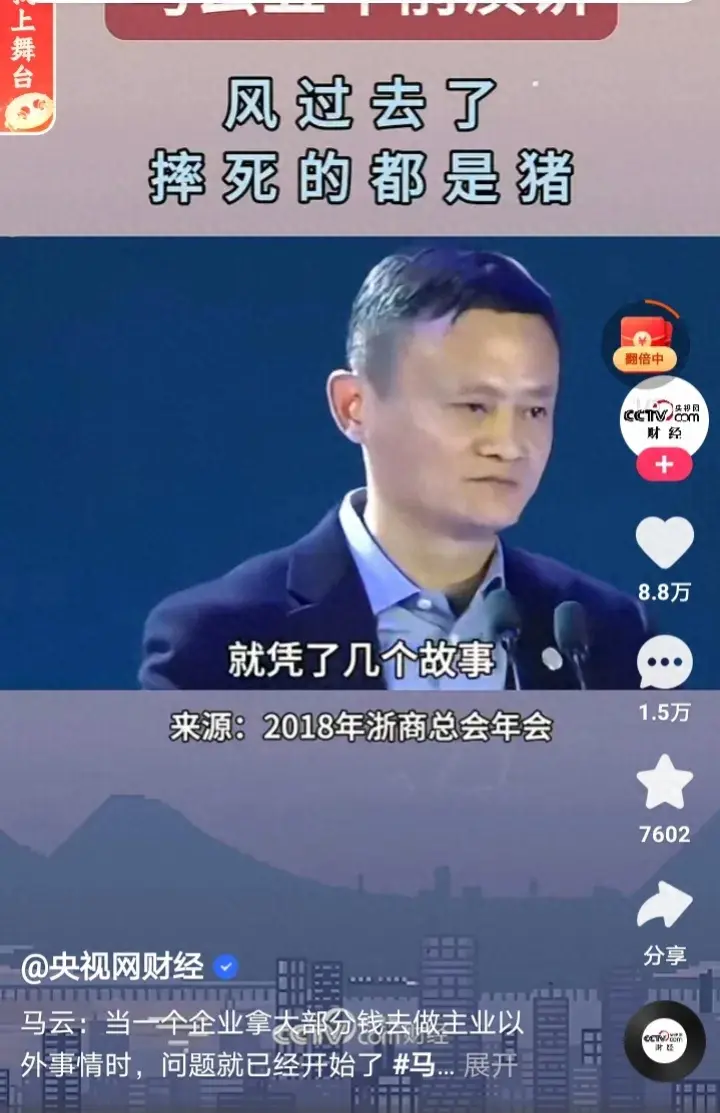The width and height of the screenshot is (720, 1113).
Task: Favorite this video with the star icon
Action: click(x=664, y=783)
